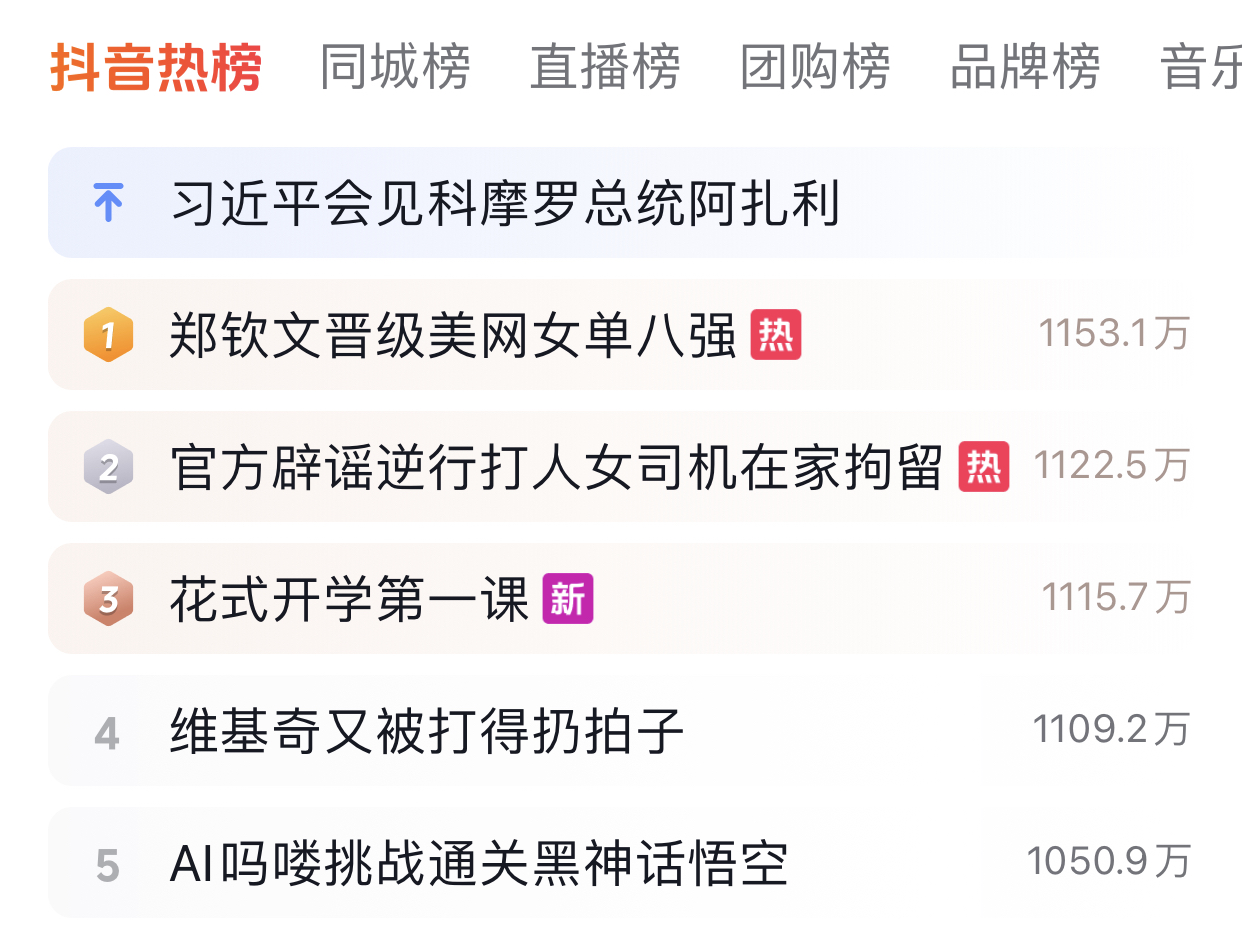Screen dimensions: 1242x926
Task: Switch to the 直播榜 tab
Action: tap(605, 68)
